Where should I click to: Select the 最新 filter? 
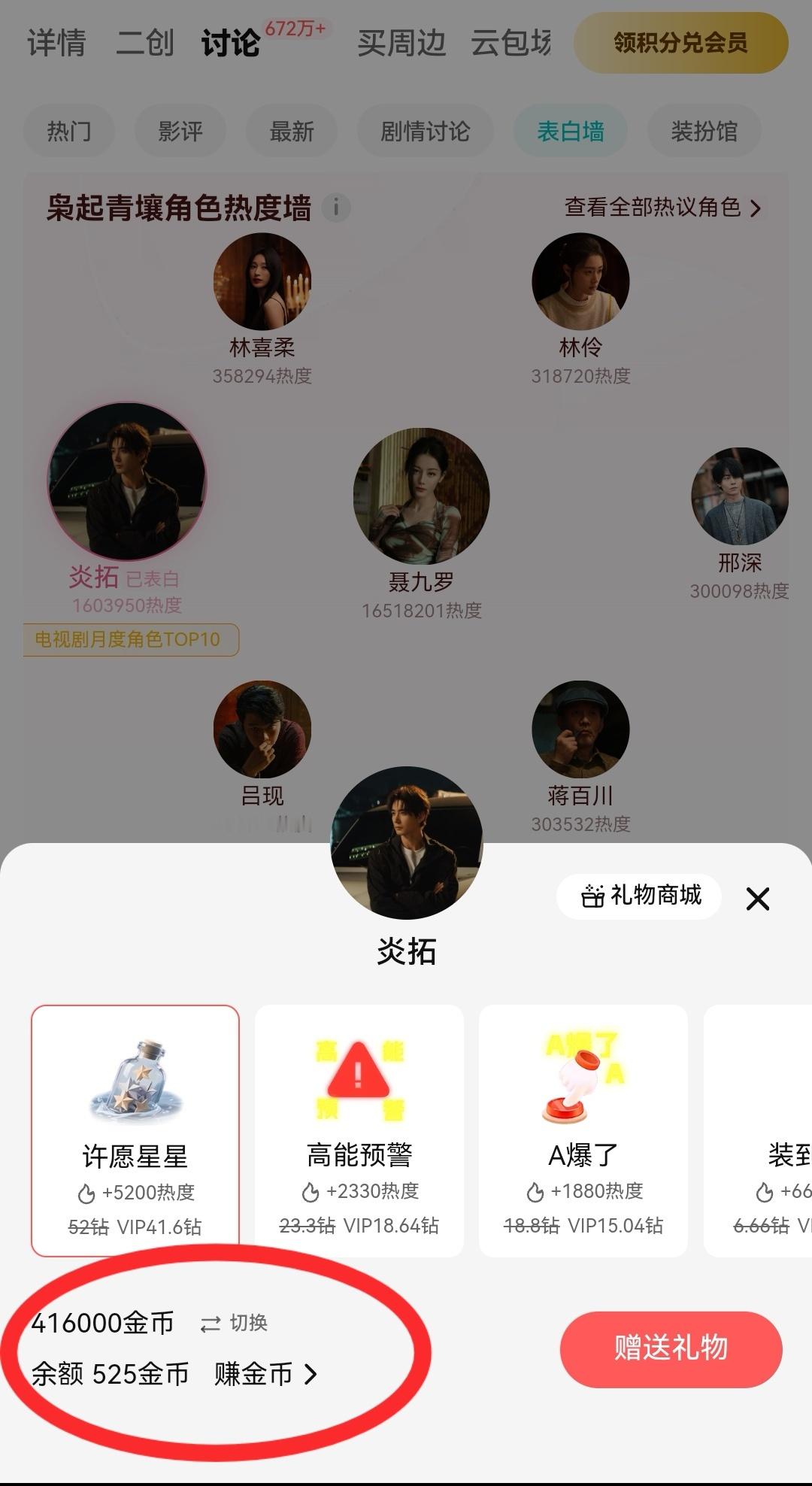coord(291,130)
